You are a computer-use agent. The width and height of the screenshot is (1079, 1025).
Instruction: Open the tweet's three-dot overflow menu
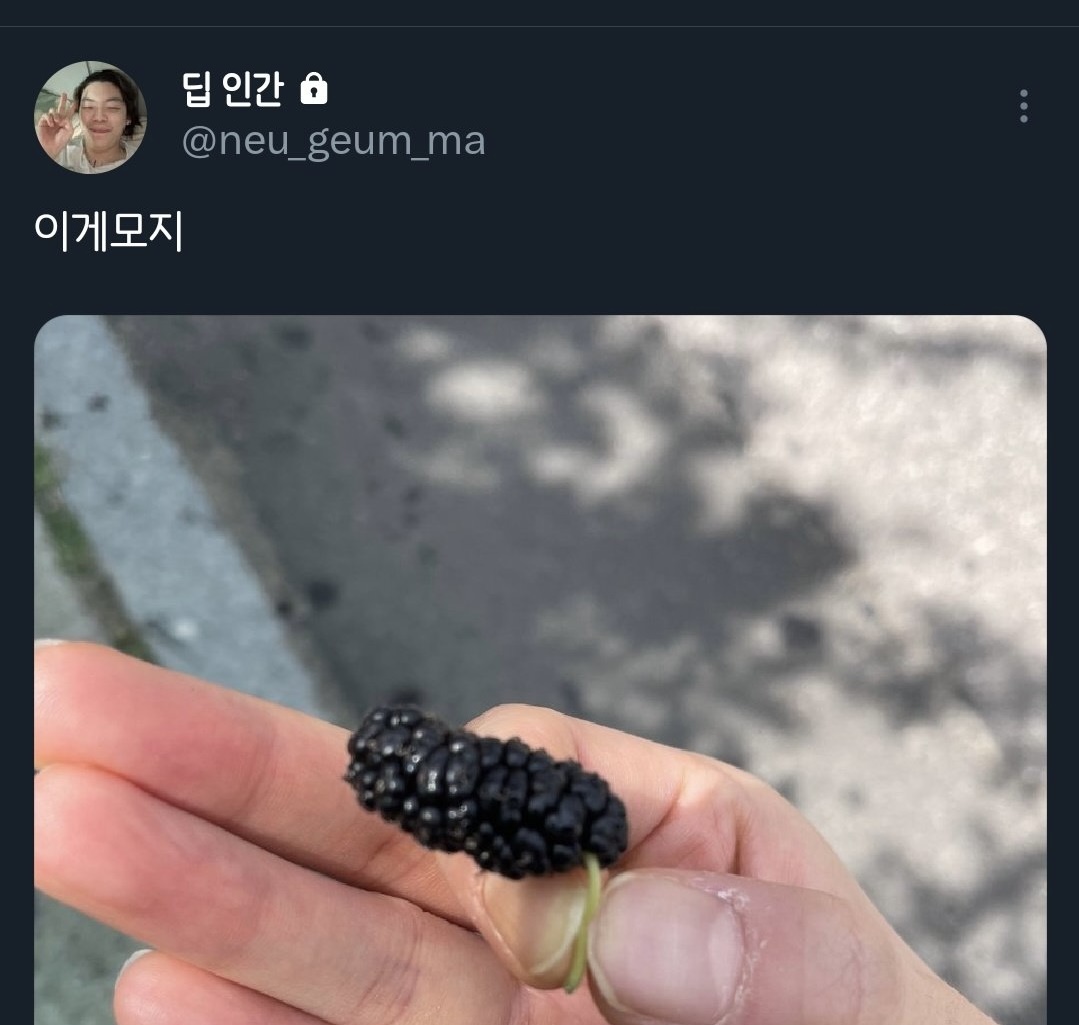coord(1023,106)
